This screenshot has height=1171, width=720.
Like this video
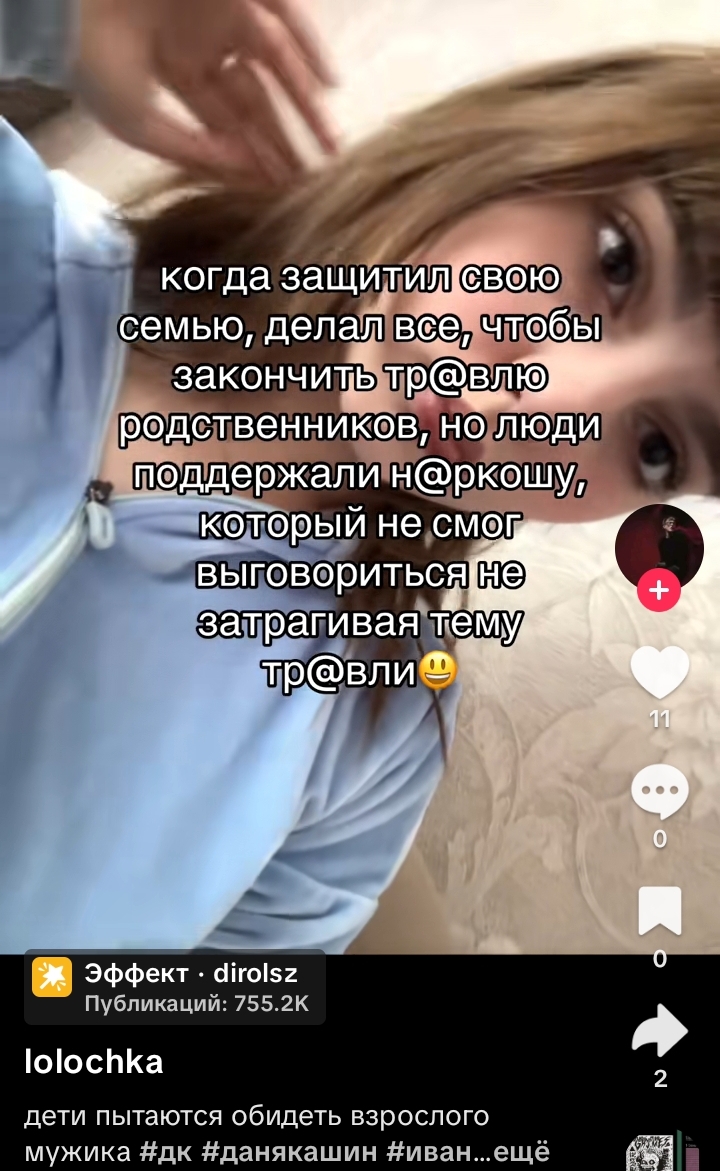point(660,672)
